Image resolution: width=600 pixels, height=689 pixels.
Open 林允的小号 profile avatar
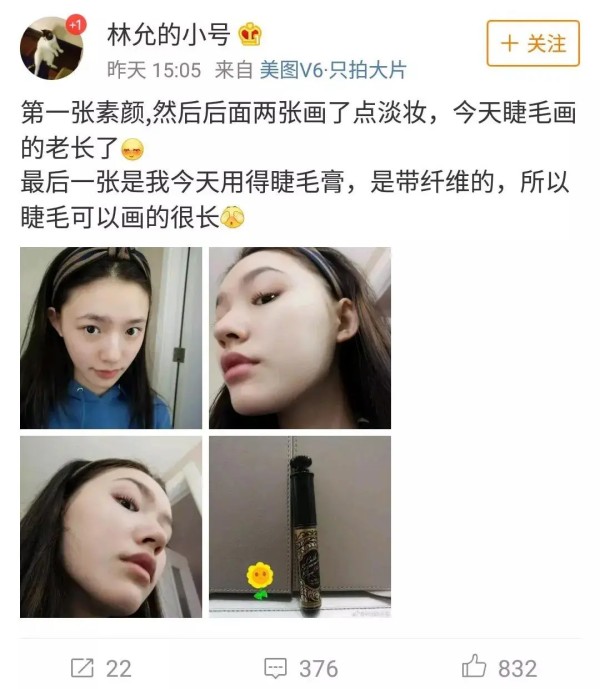[x=51, y=47]
